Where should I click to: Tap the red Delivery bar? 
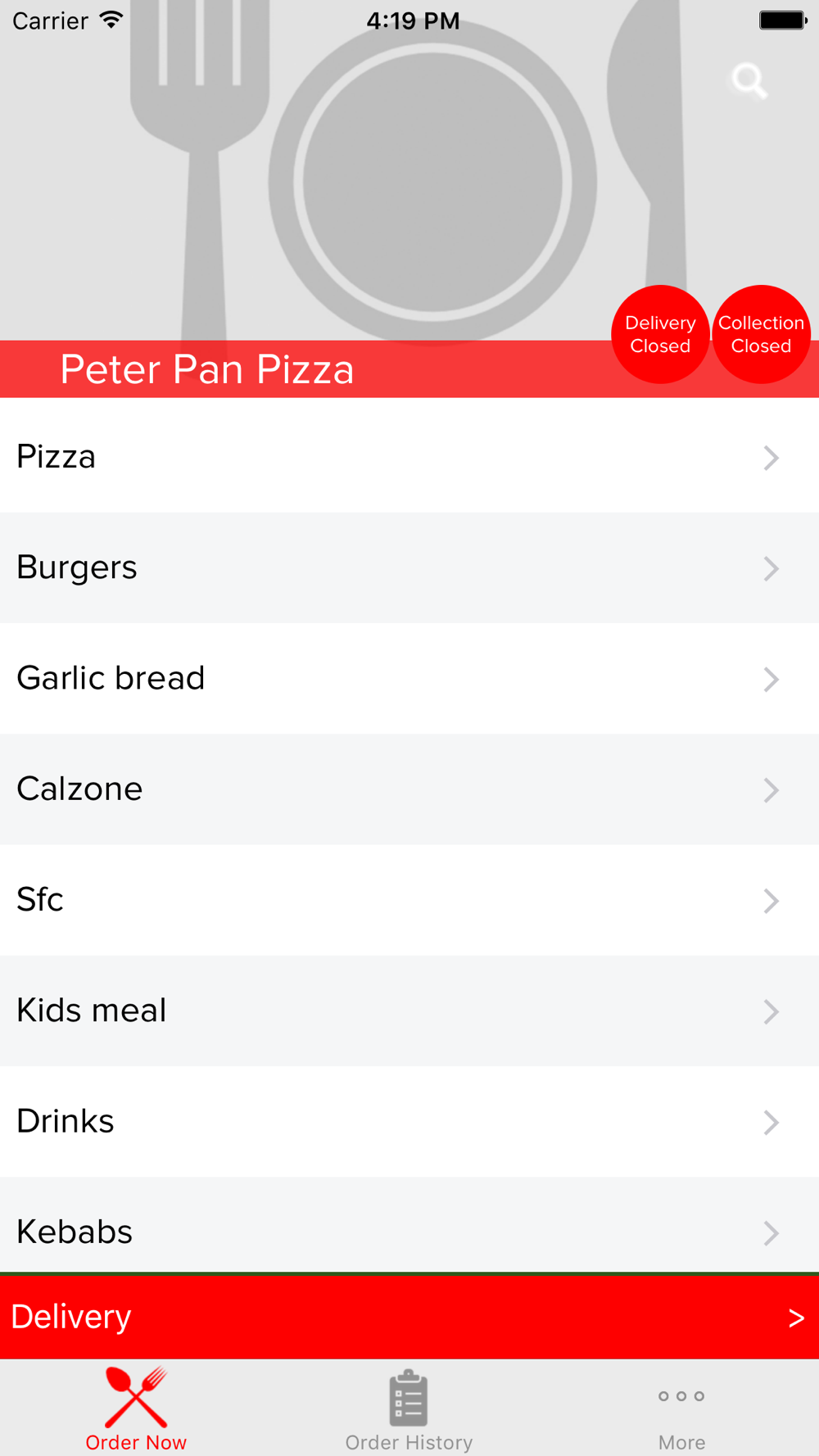(x=409, y=1317)
